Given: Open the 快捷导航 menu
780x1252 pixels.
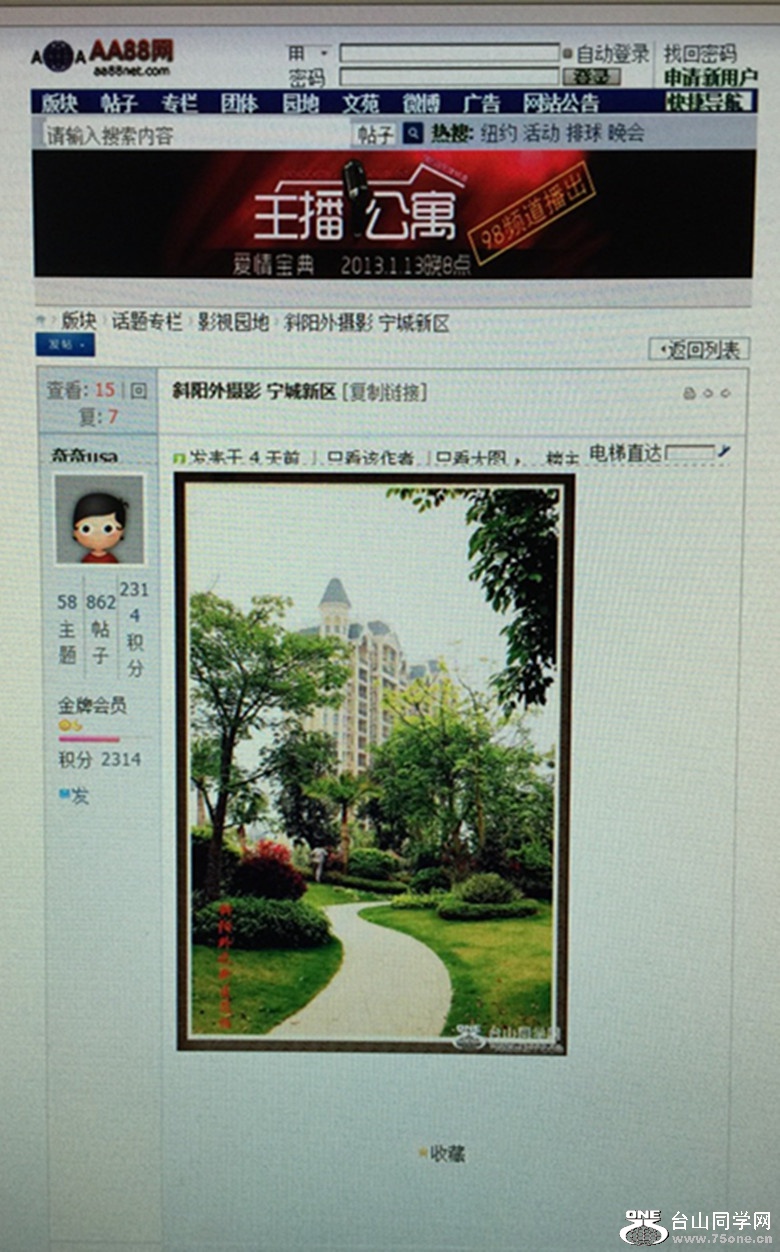Looking at the screenshot, I should [707, 101].
